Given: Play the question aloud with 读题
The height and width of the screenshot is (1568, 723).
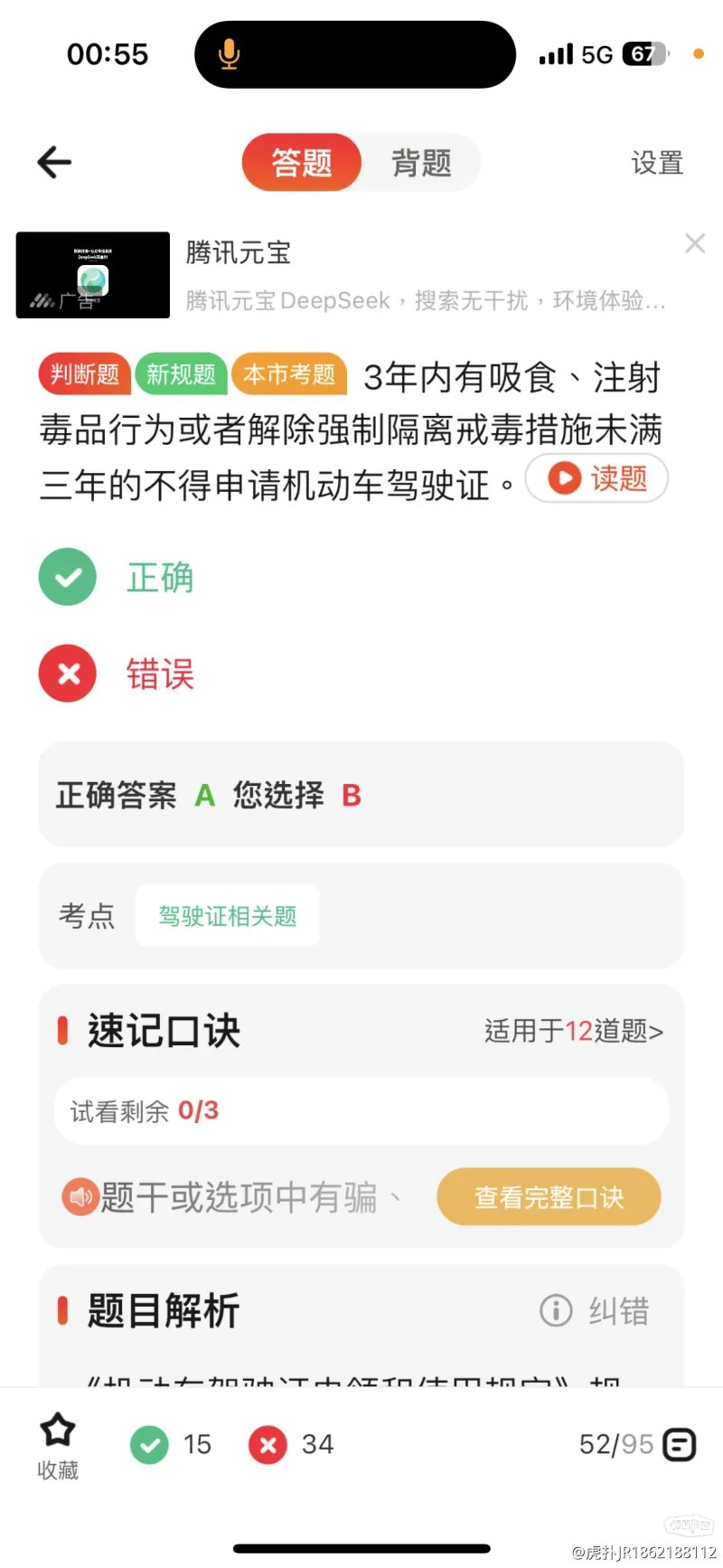Looking at the screenshot, I should pyautogui.click(x=596, y=477).
